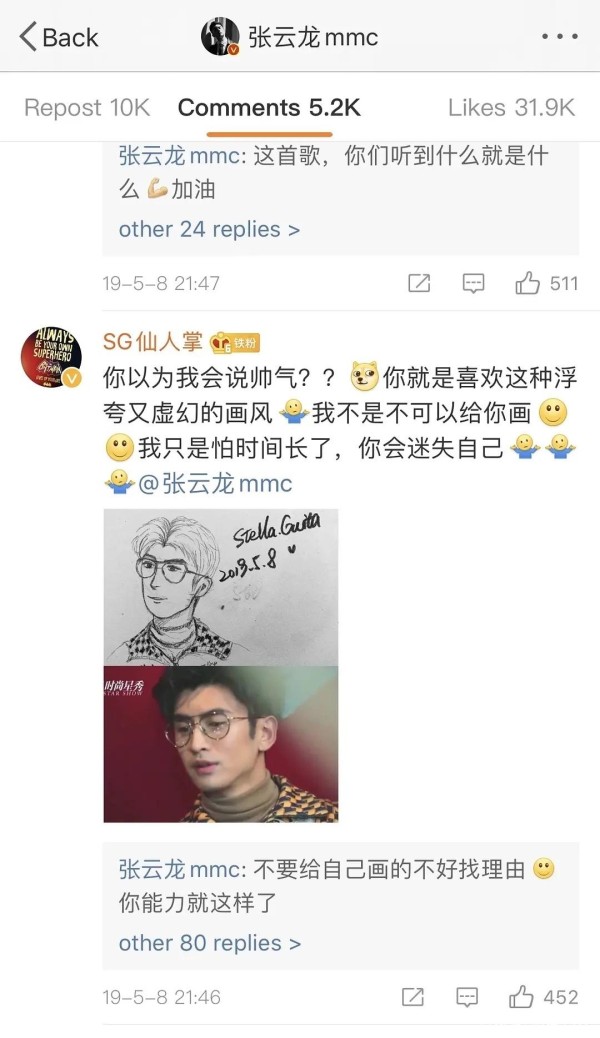View the photo of man in glasses

coord(220,744)
